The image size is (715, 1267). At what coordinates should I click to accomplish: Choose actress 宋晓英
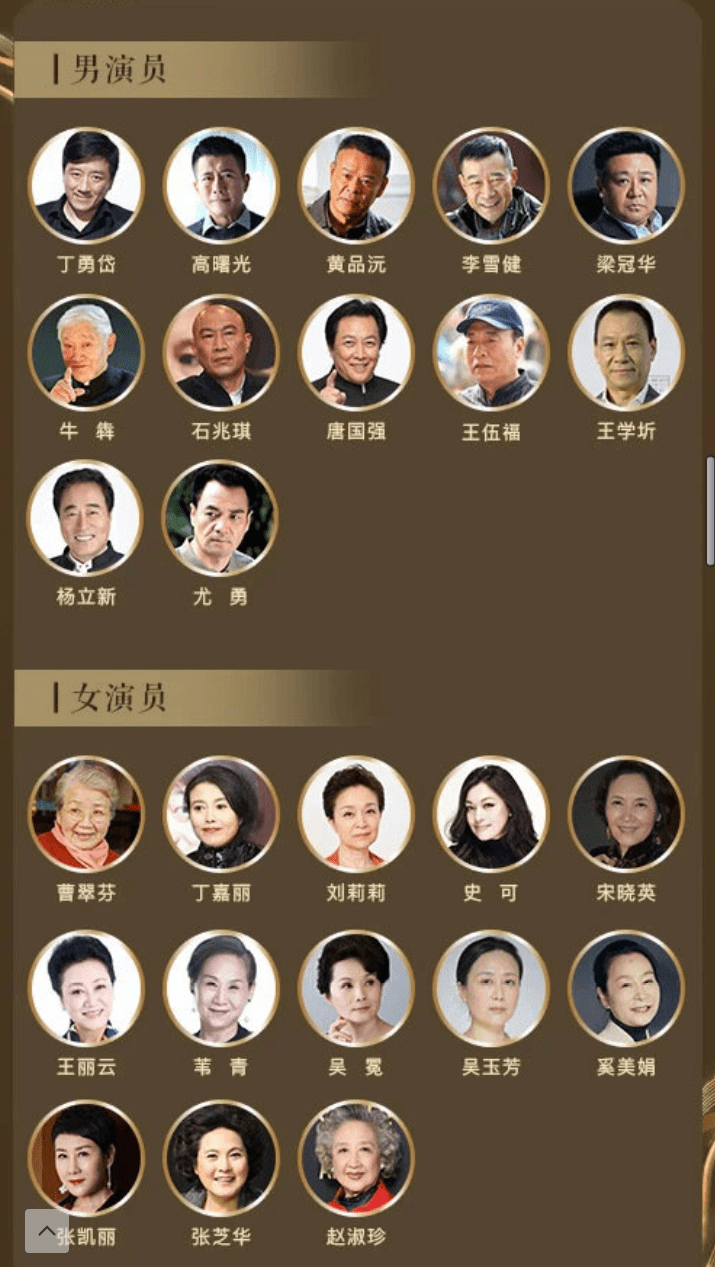point(626,814)
